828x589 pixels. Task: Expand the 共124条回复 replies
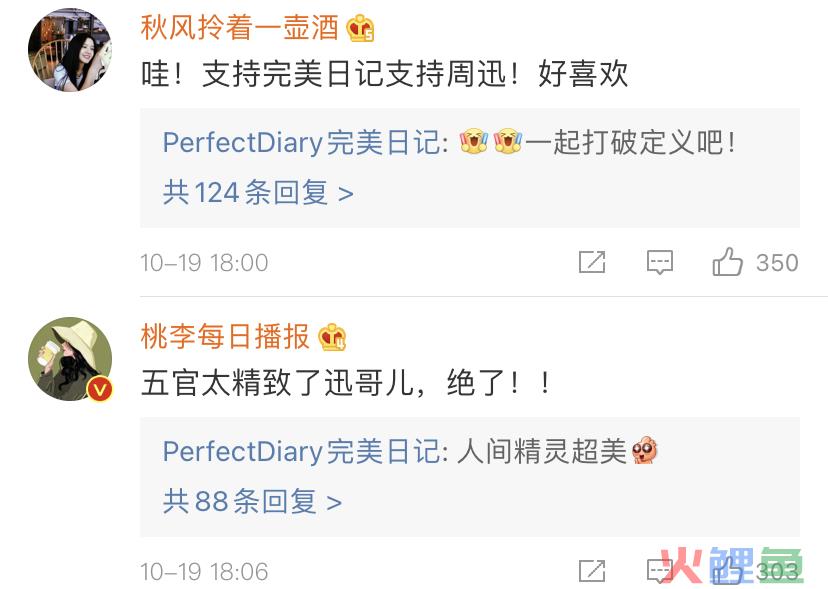[x=258, y=192]
